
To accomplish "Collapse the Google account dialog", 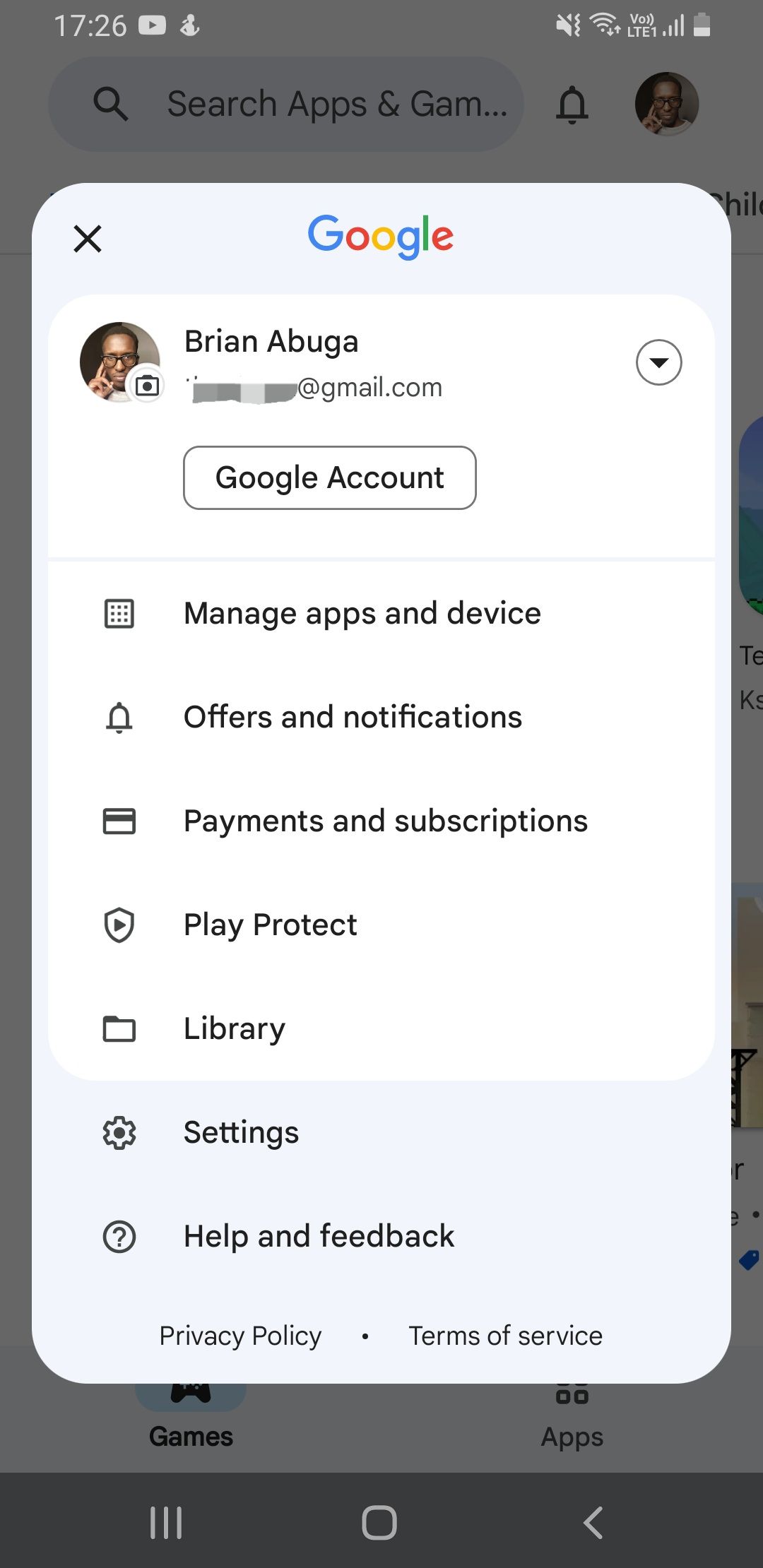I will [87, 238].
